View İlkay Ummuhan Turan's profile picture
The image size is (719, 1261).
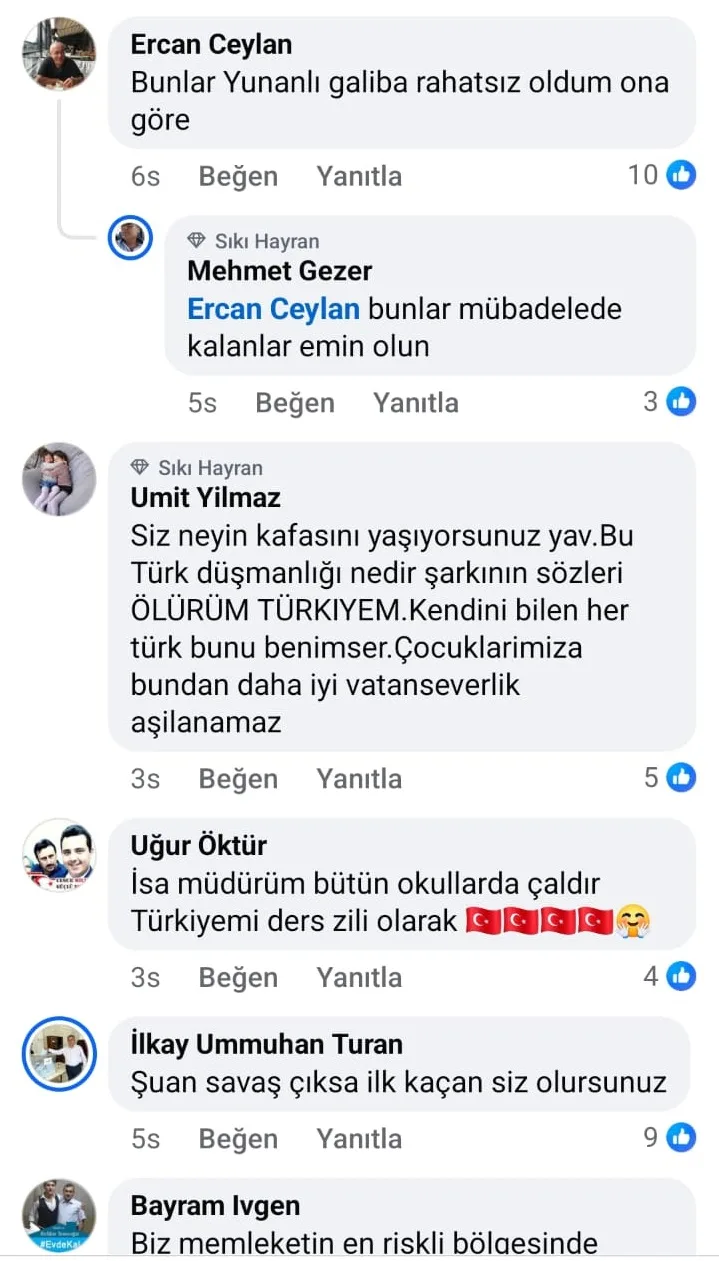point(59,1054)
